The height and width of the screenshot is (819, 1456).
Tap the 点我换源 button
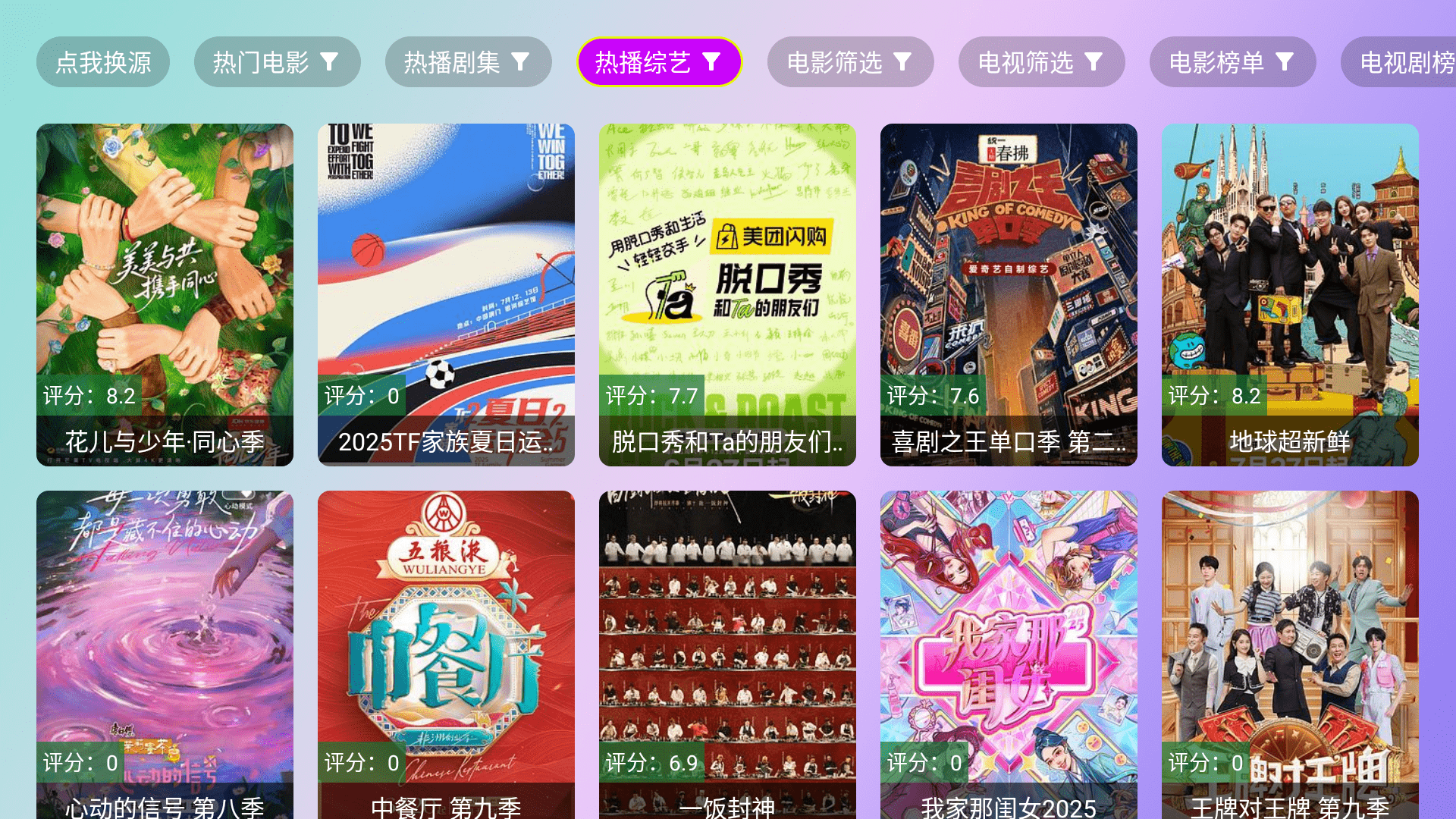(103, 62)
